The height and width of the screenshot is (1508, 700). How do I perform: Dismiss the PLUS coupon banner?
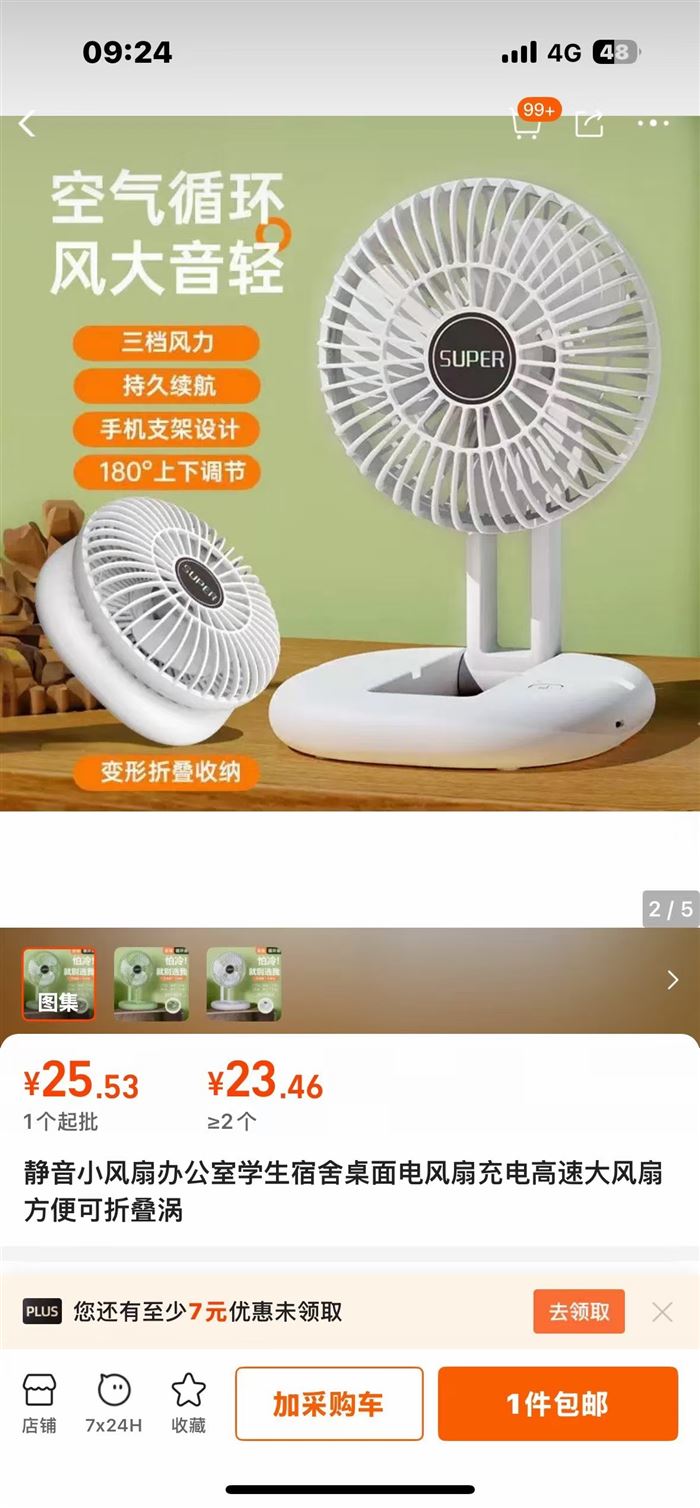tap(662, 1312)
